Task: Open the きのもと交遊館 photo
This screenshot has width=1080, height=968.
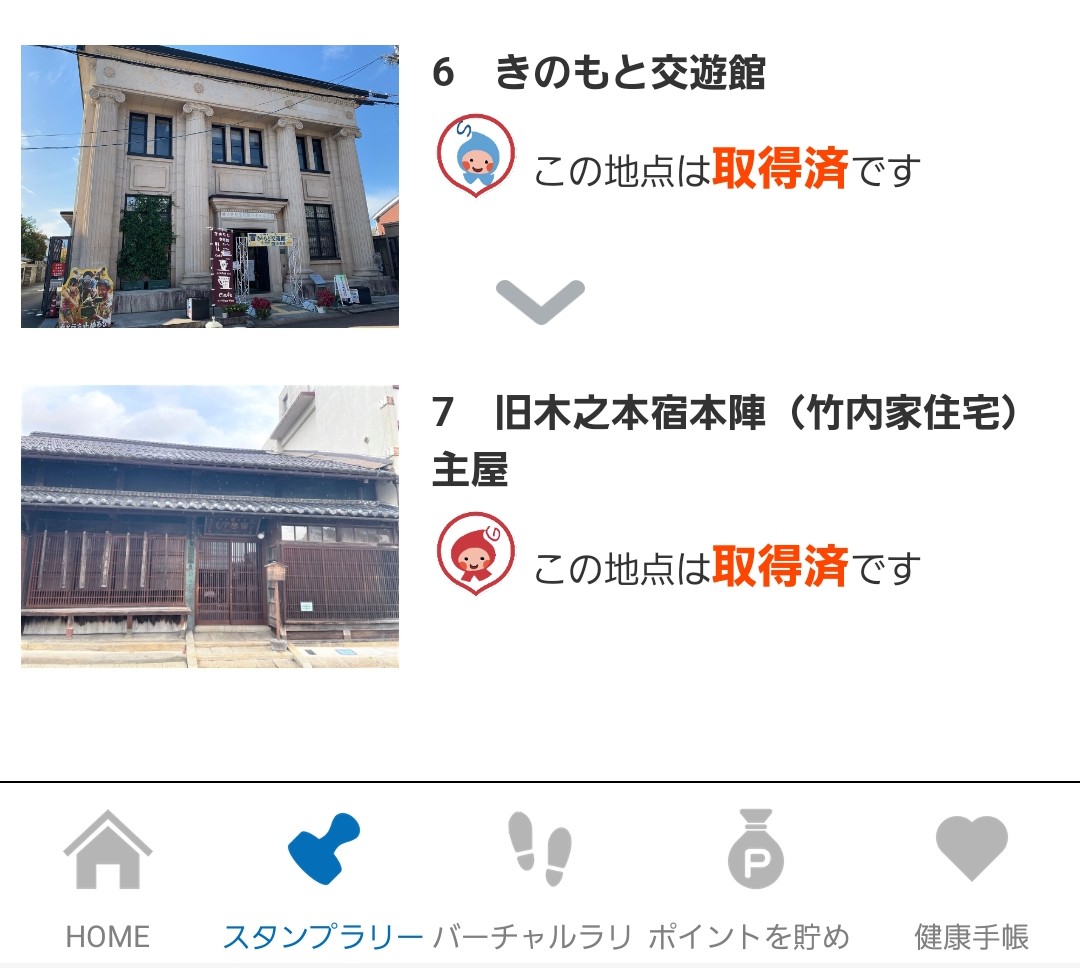Action: pos(210,186)
